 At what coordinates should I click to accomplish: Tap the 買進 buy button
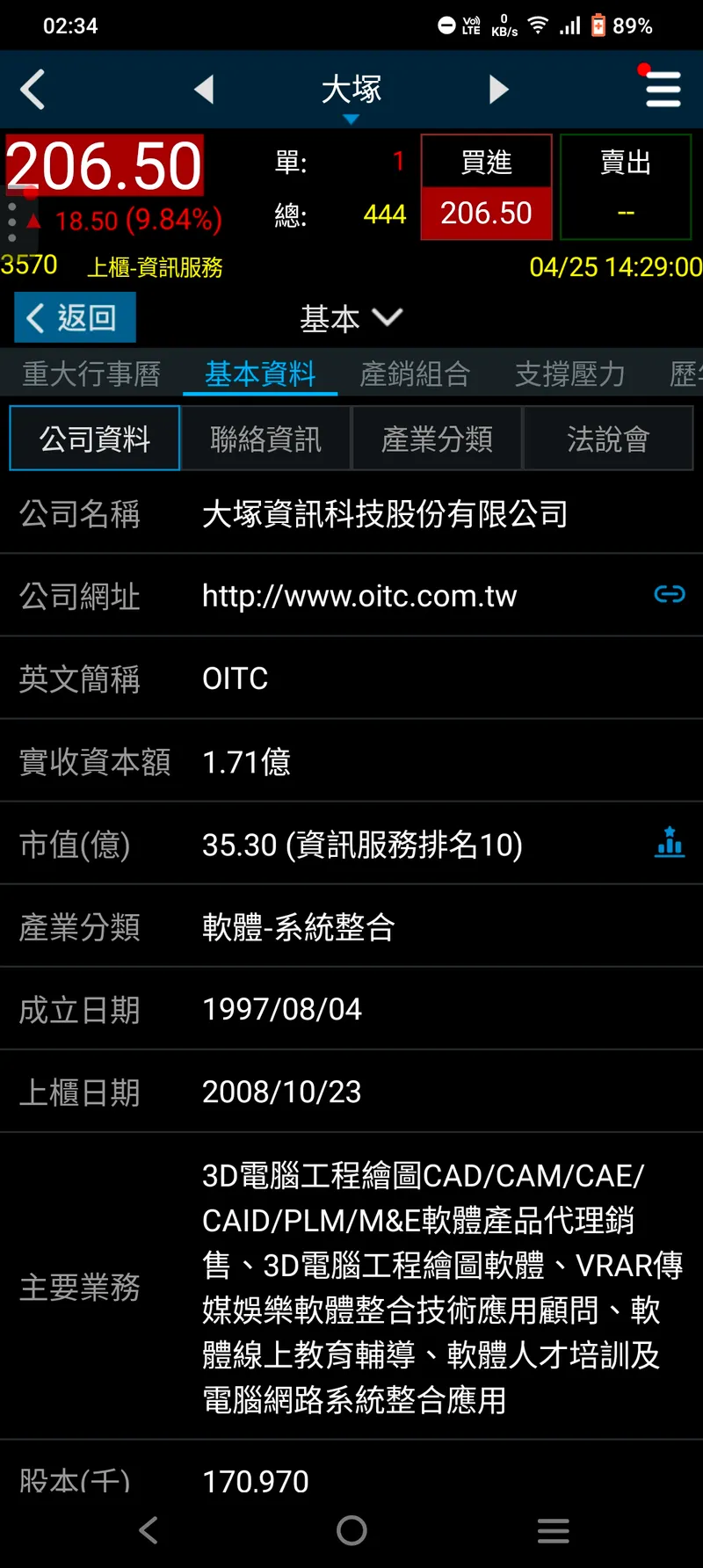coord(486,186)
